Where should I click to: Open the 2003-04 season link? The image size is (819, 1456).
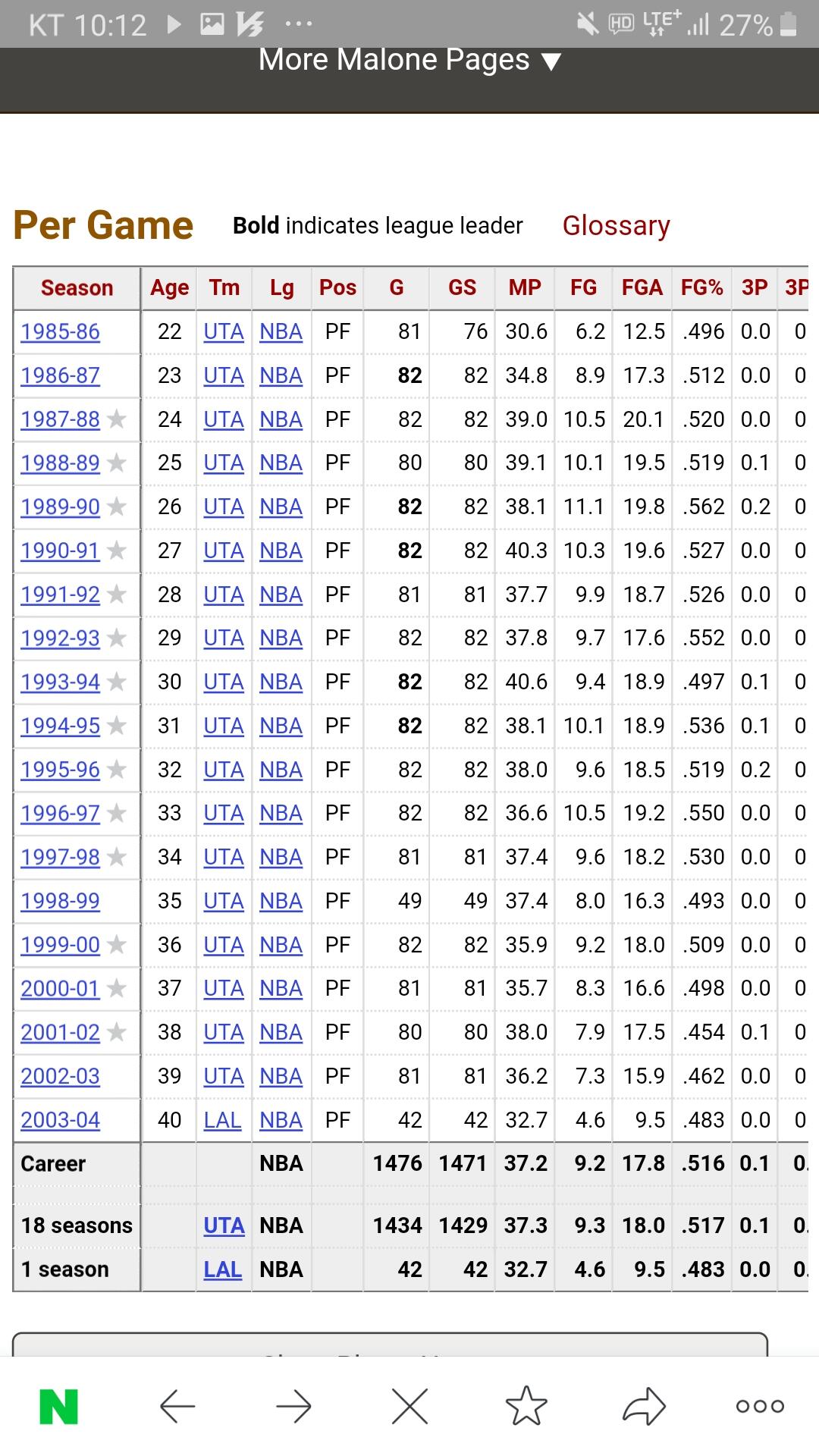pyautogui.click(x=60, y=1119)
